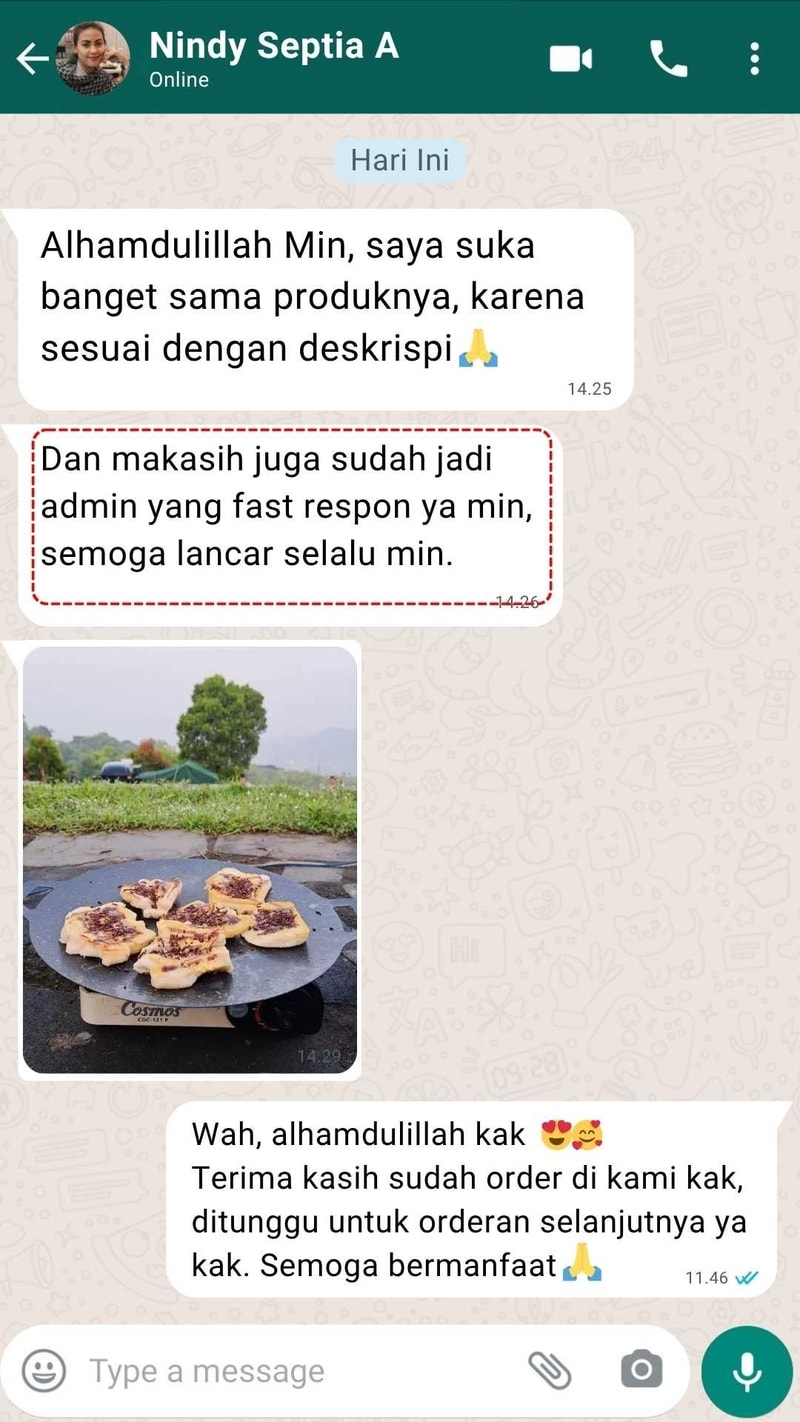
Task: View Nindy Septia A contact info
Action: [x=273, y=58]
